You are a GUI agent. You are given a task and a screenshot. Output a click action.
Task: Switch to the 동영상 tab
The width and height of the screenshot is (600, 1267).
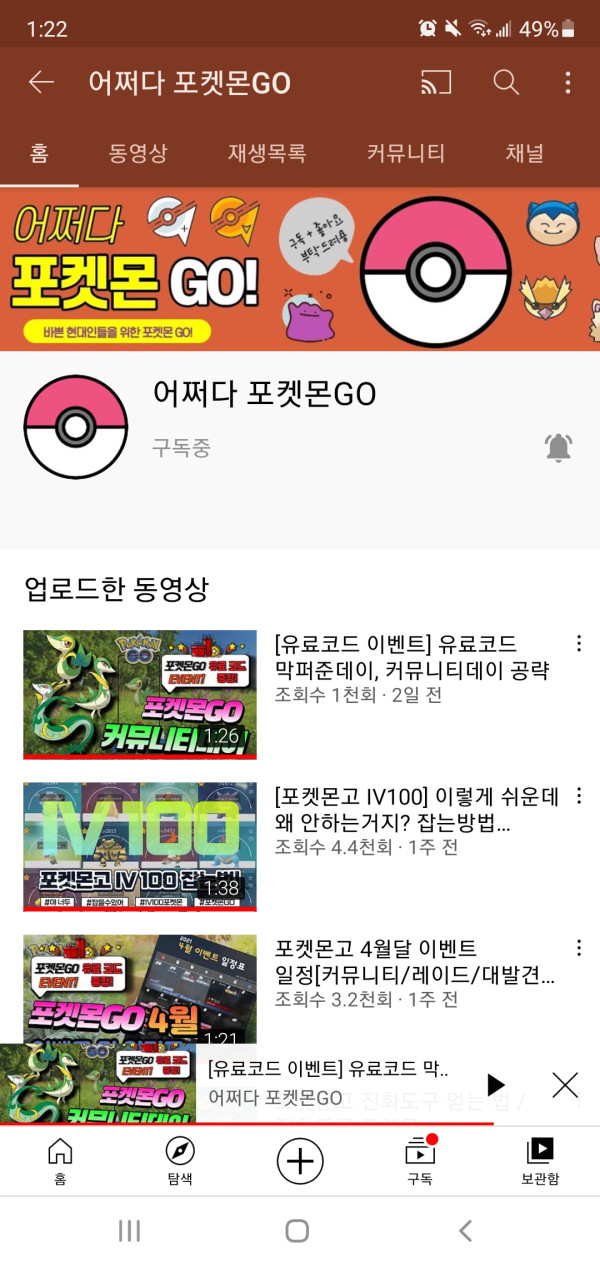138,153
